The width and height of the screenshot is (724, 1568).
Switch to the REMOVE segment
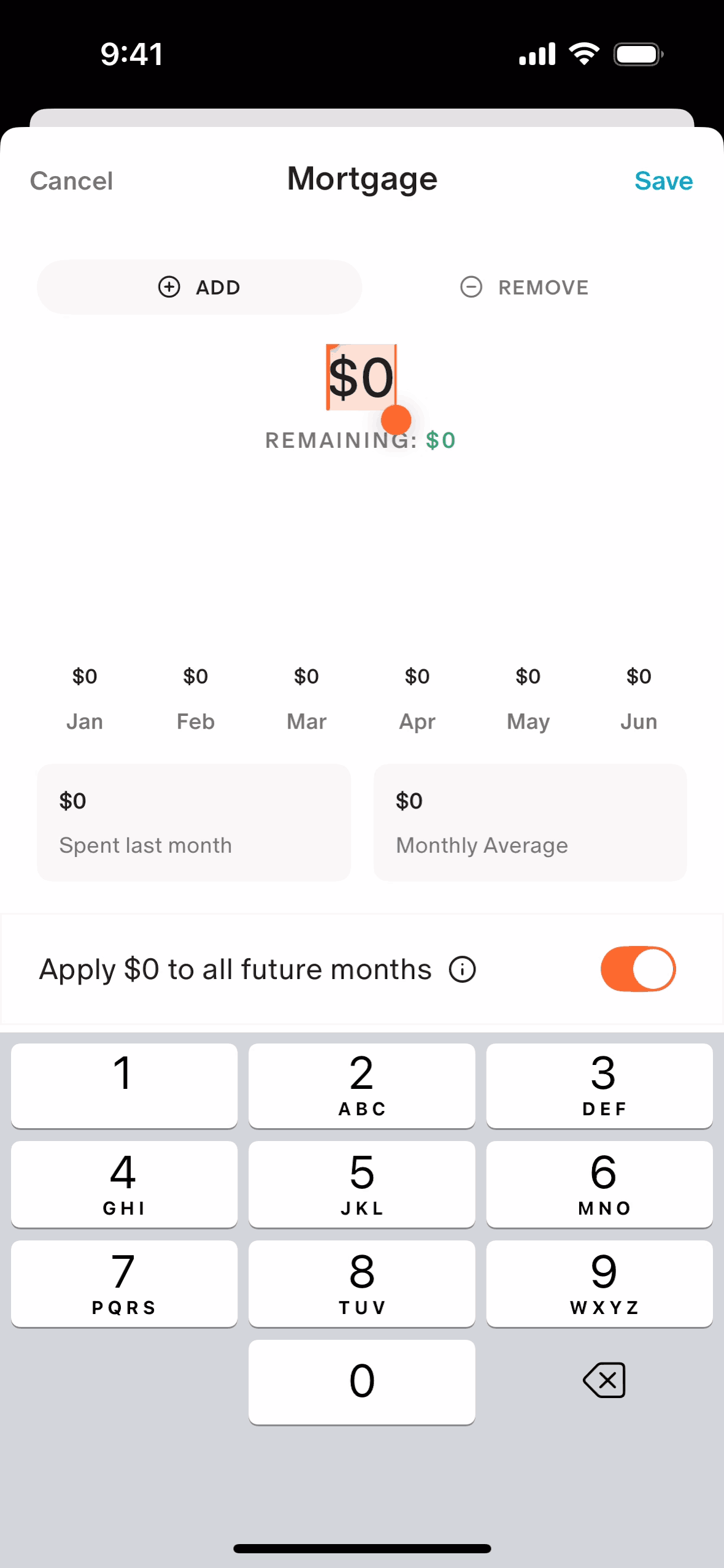[x=525, y=287]
